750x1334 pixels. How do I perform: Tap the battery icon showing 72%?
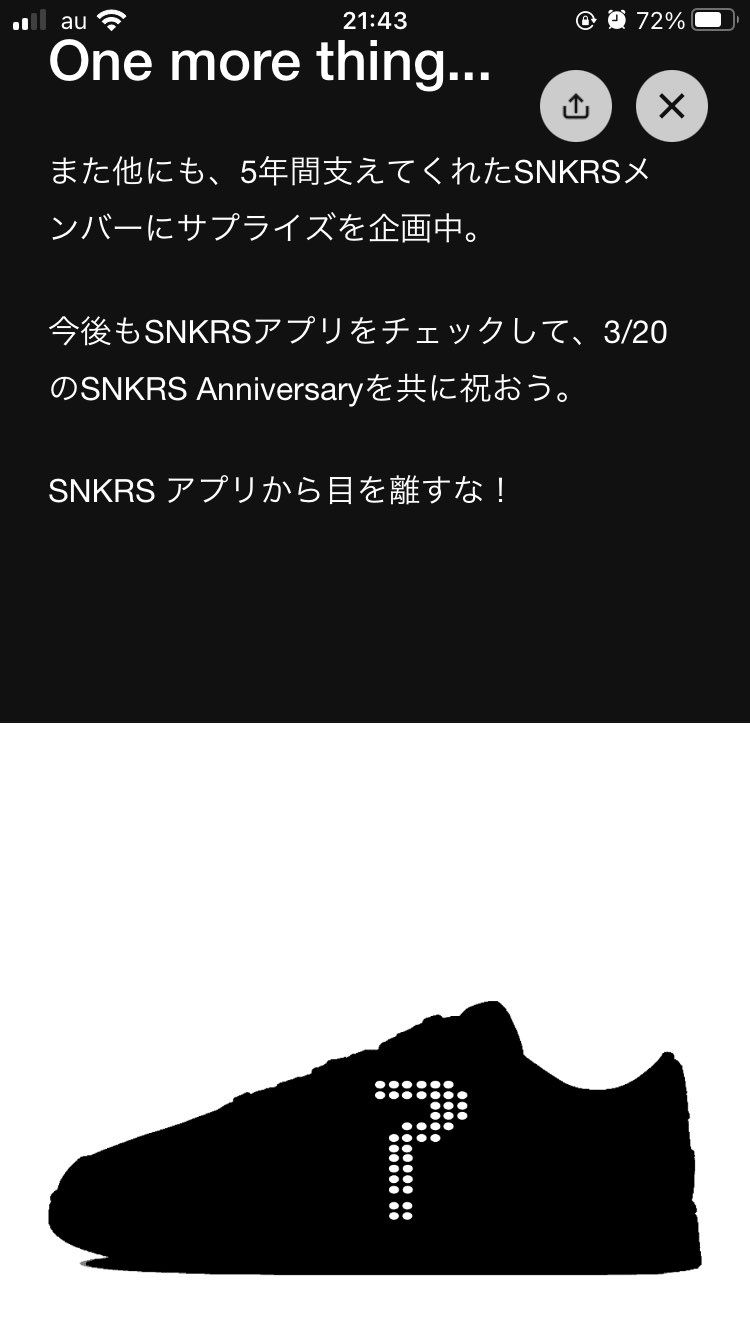714,18
